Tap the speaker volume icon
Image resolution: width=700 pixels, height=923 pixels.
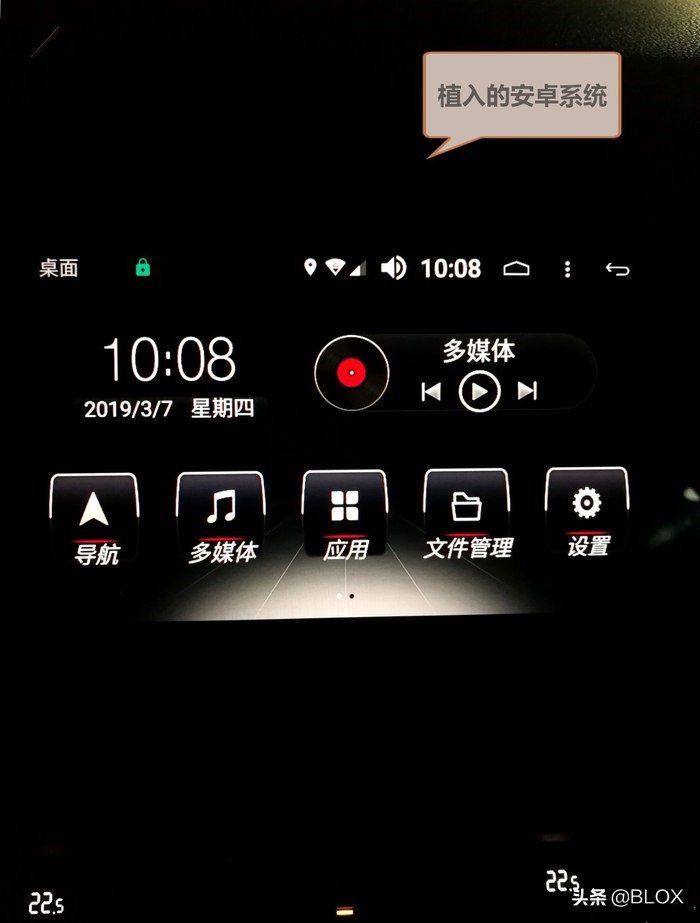(394, 268)
